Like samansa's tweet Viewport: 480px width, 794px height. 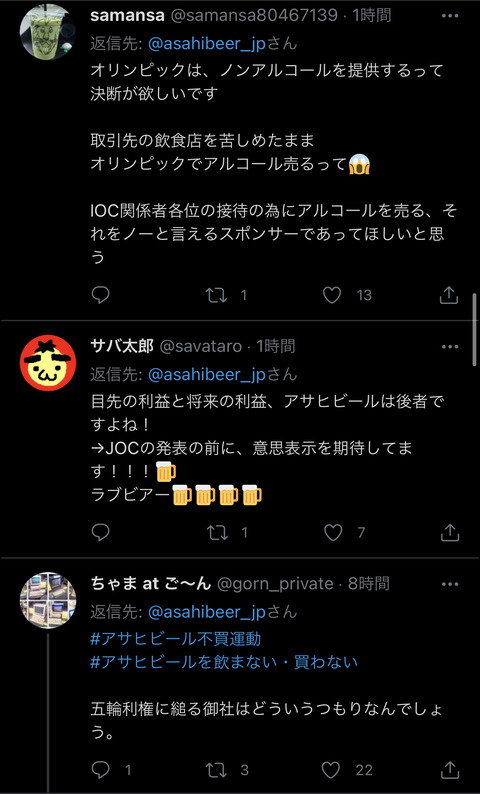click(332, 295)
